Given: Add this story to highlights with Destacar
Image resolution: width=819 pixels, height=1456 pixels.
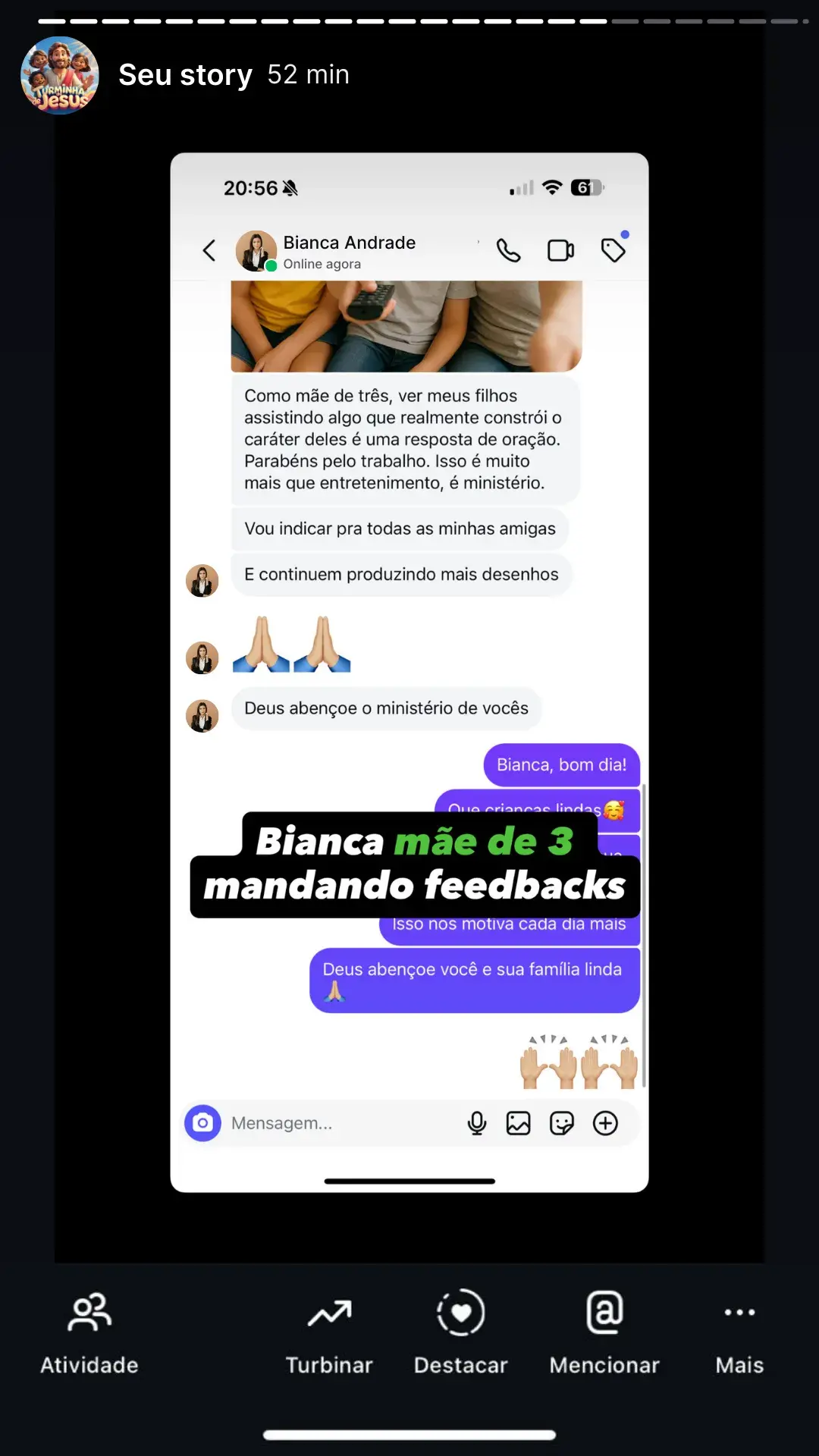Looking at the screenshot, I should (460, 1332).
